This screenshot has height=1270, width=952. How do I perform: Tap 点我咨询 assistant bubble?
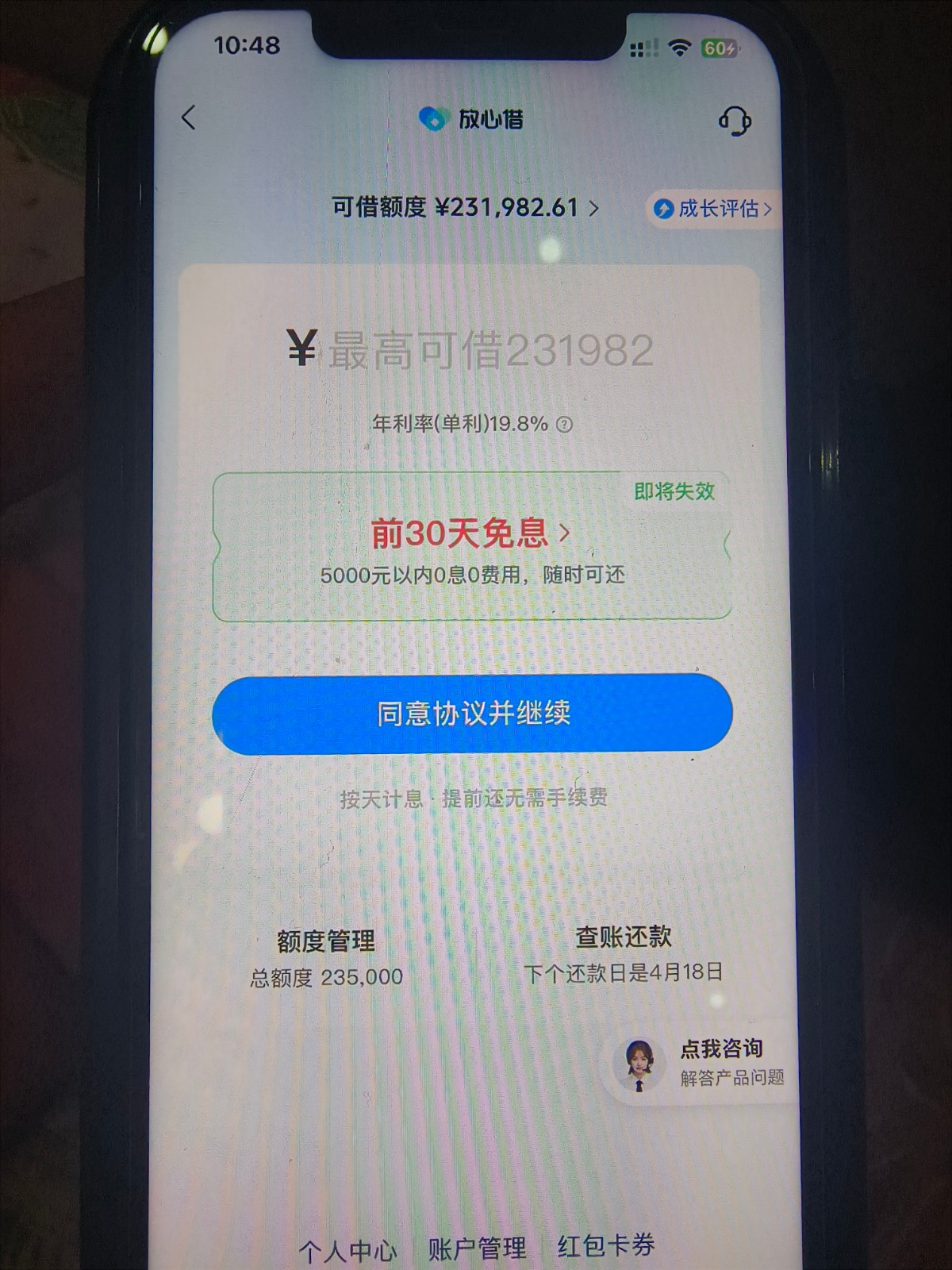[698, 1062]
